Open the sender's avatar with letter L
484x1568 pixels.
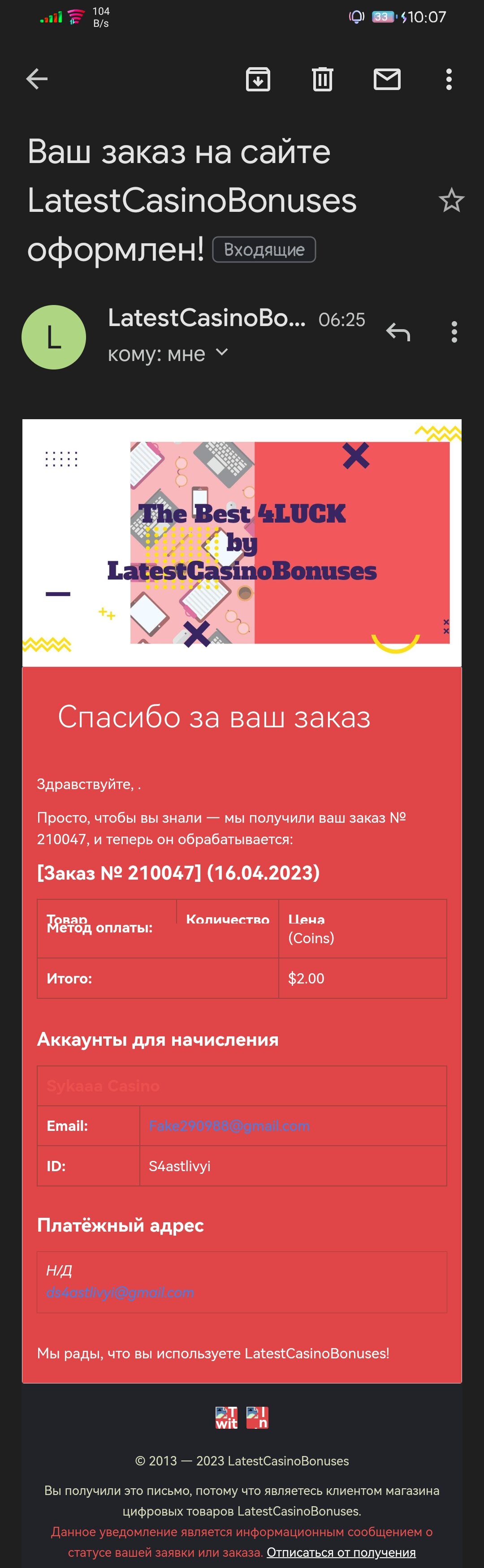click(54, 337)
